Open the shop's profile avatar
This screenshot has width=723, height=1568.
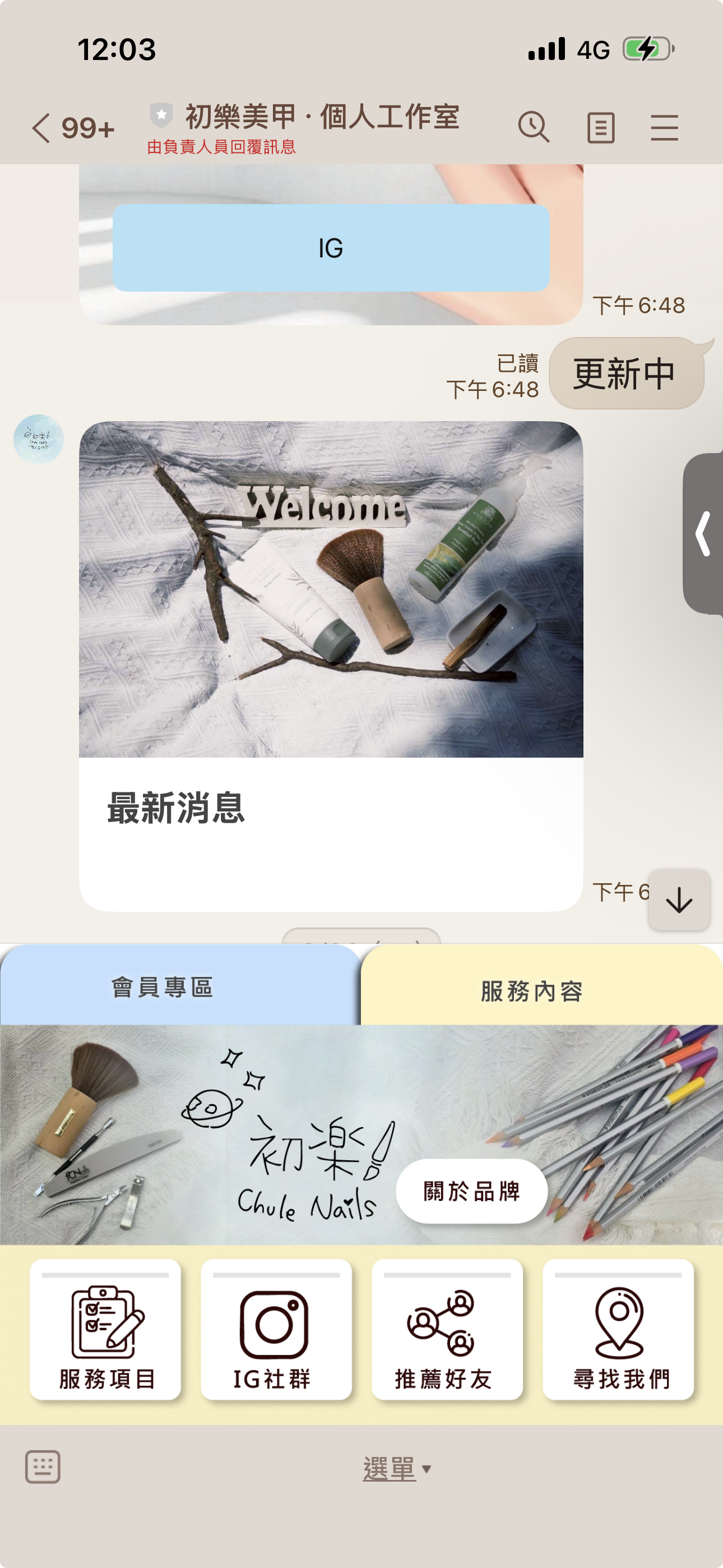click(x=39, y=439)
